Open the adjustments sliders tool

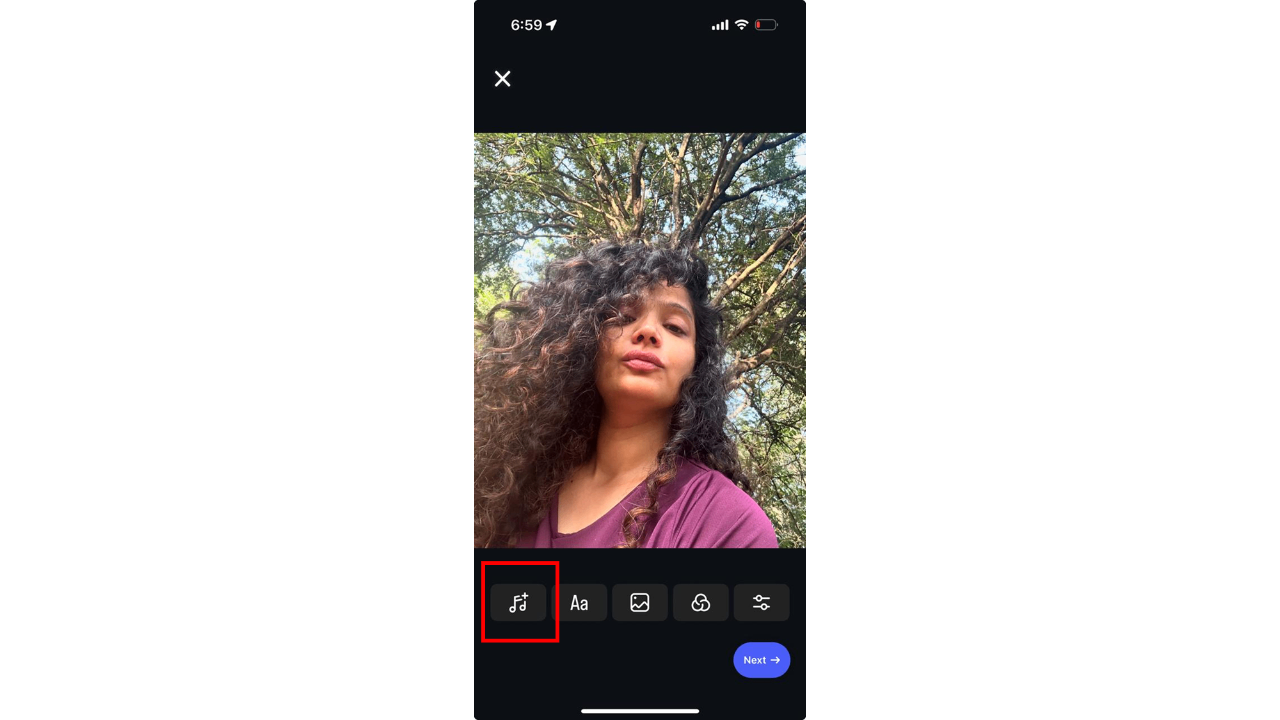(761, 603)
